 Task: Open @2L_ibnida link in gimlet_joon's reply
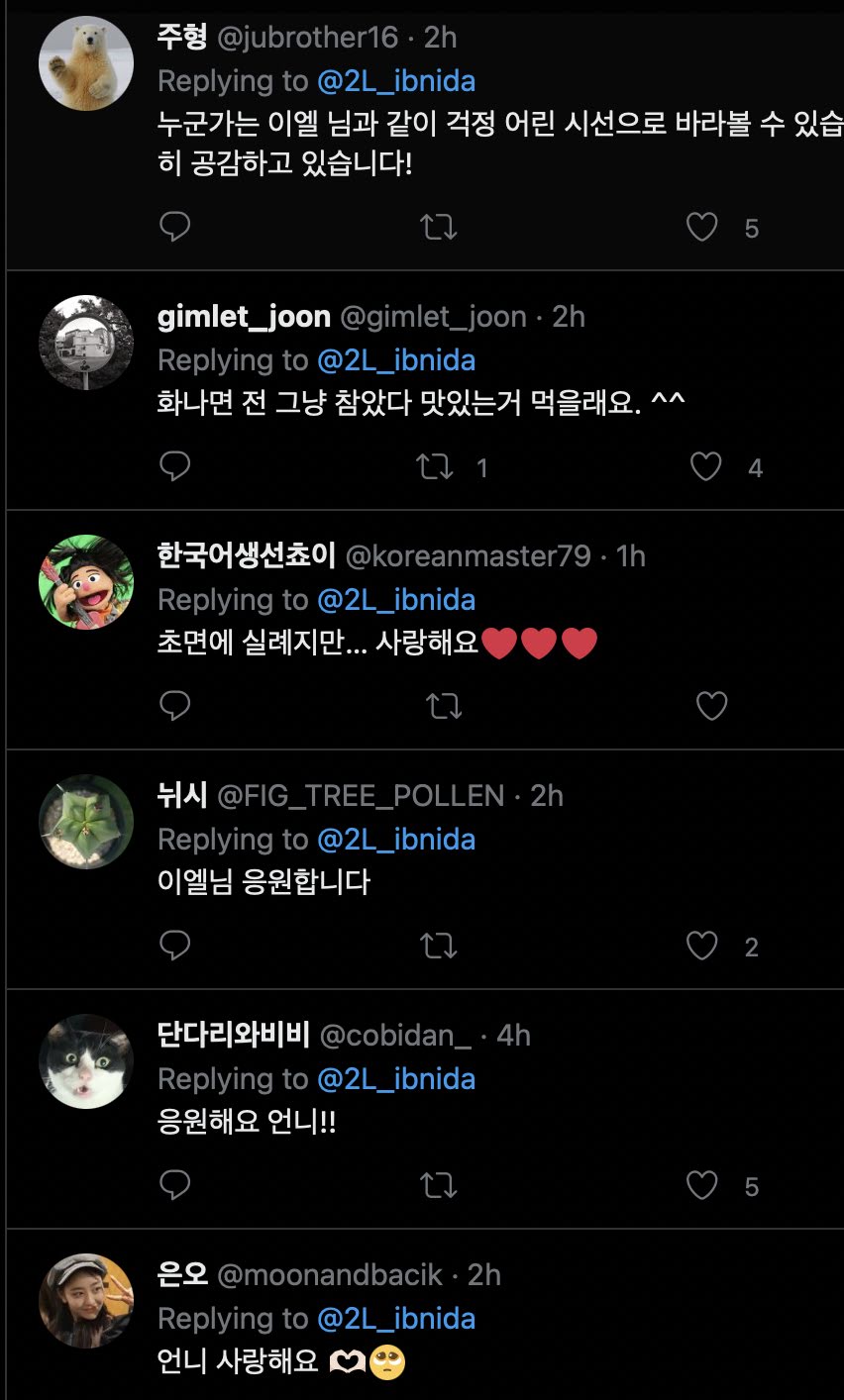tap(396, 360)
